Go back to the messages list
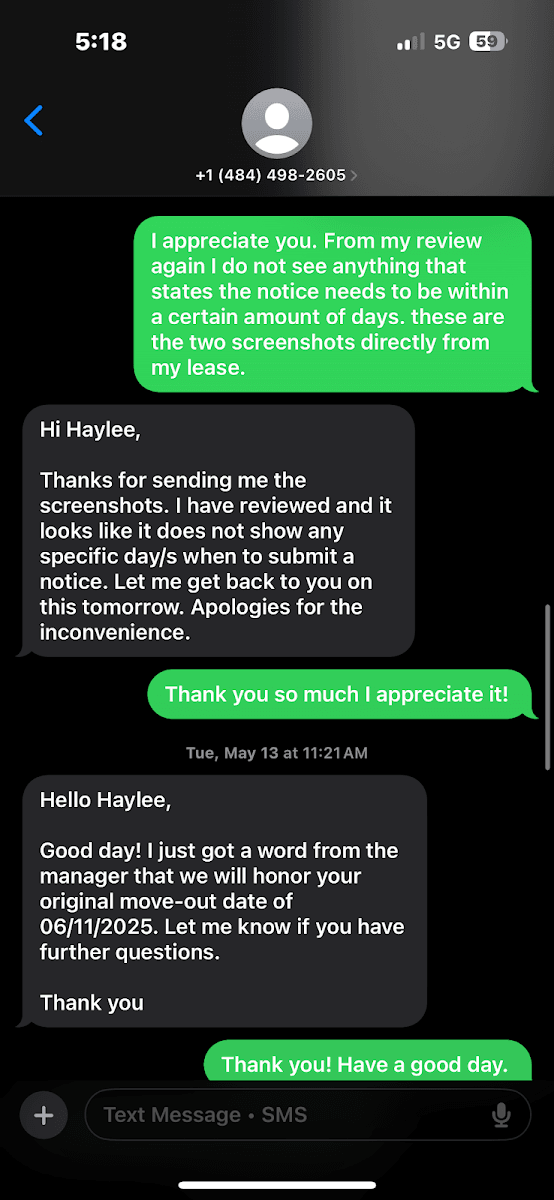 pyautogui.click(x=34, y=121)
